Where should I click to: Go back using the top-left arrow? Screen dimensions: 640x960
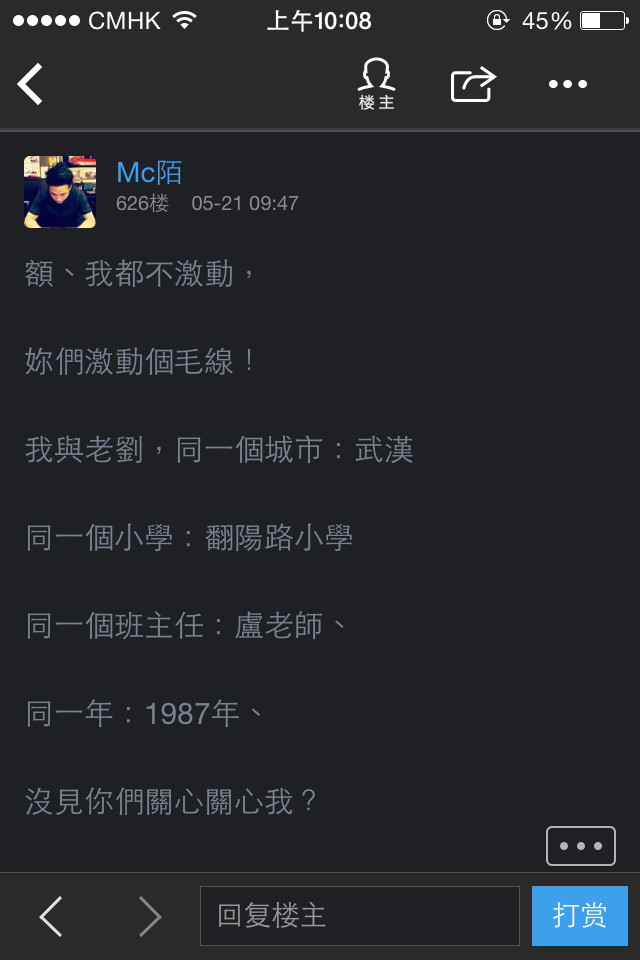click(31, 84)
